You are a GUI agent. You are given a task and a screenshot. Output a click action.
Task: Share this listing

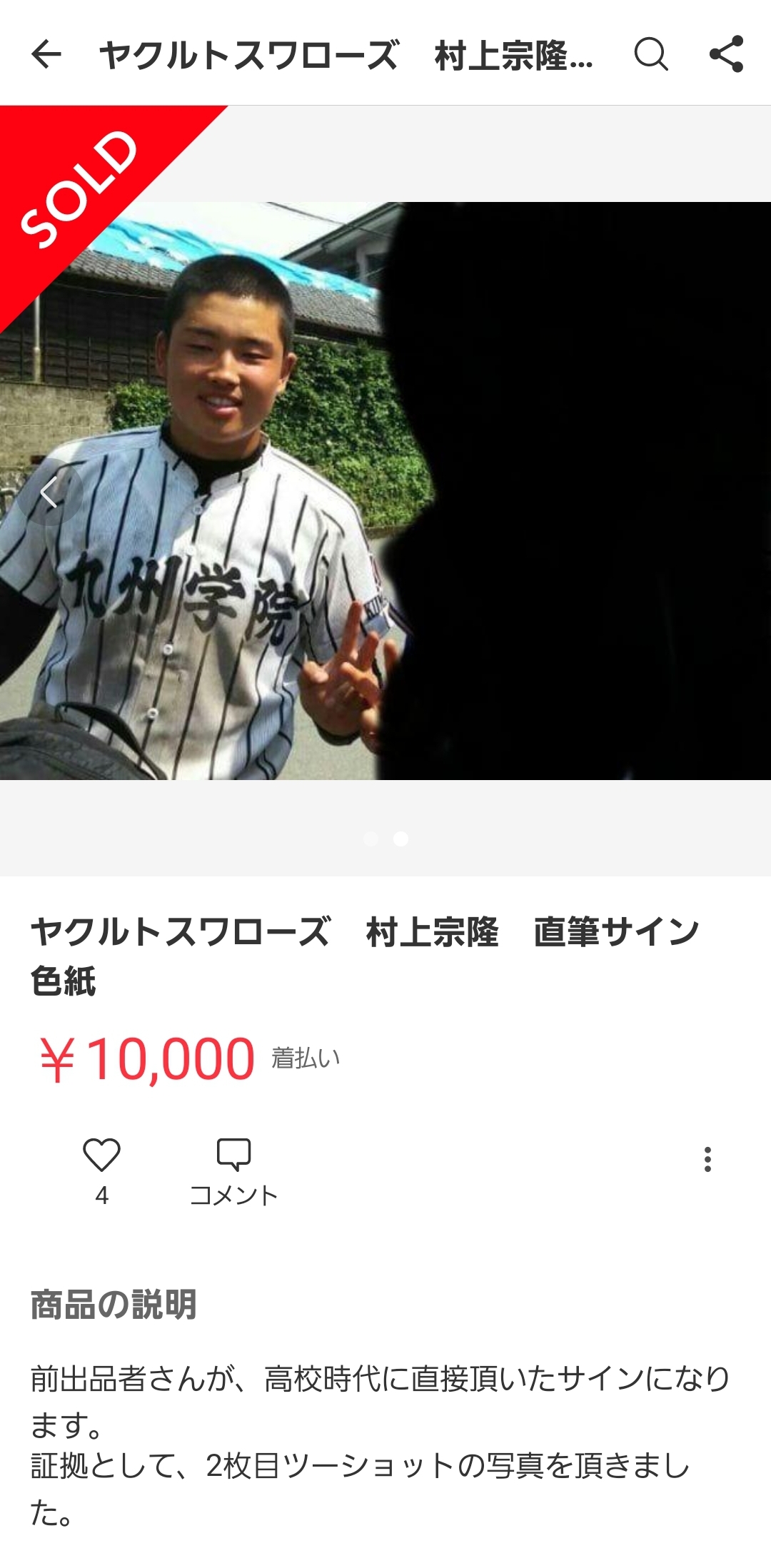click(x=726, y=54)
